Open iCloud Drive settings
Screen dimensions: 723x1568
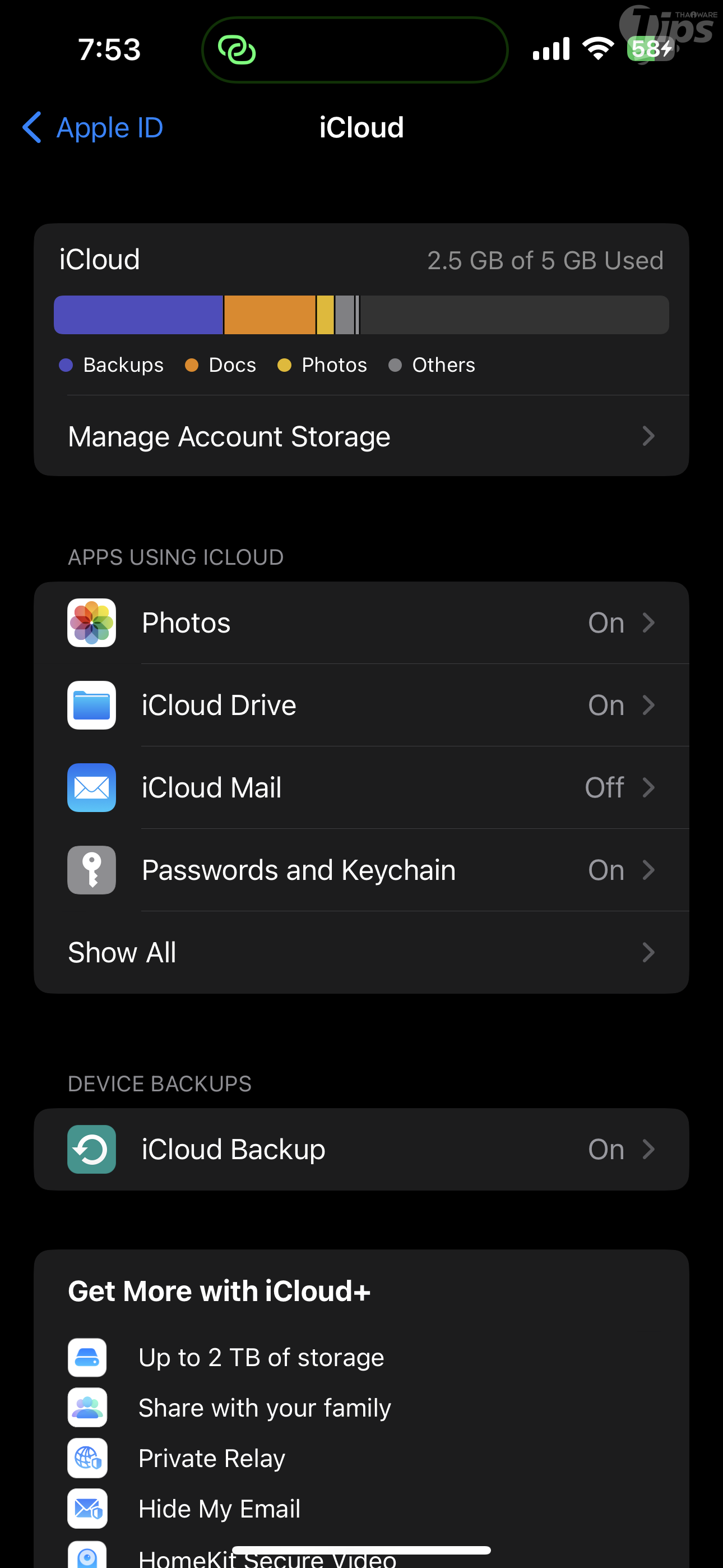pos(361,705)
